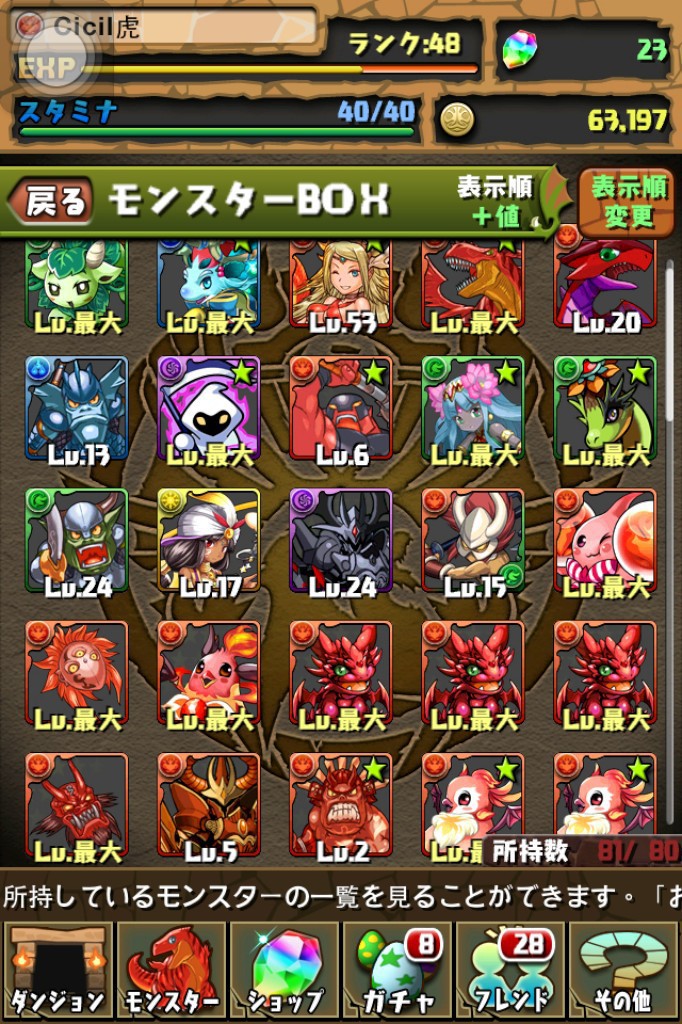This screenshot has width=682, height=1024.
Task: Go to the ガチャ tab
Action: (399, 970)
